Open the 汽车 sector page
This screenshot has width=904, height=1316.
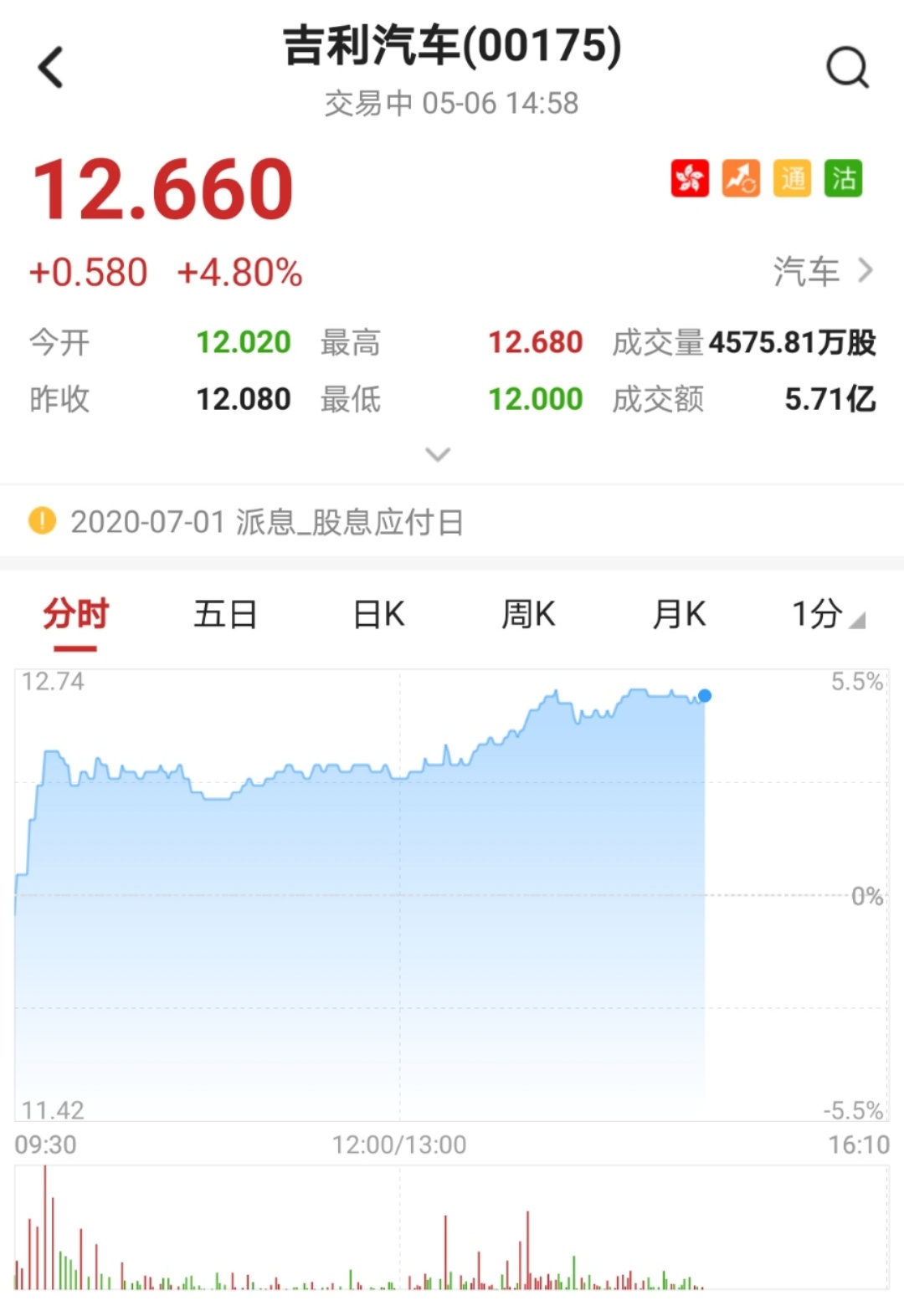coord(822,271)
